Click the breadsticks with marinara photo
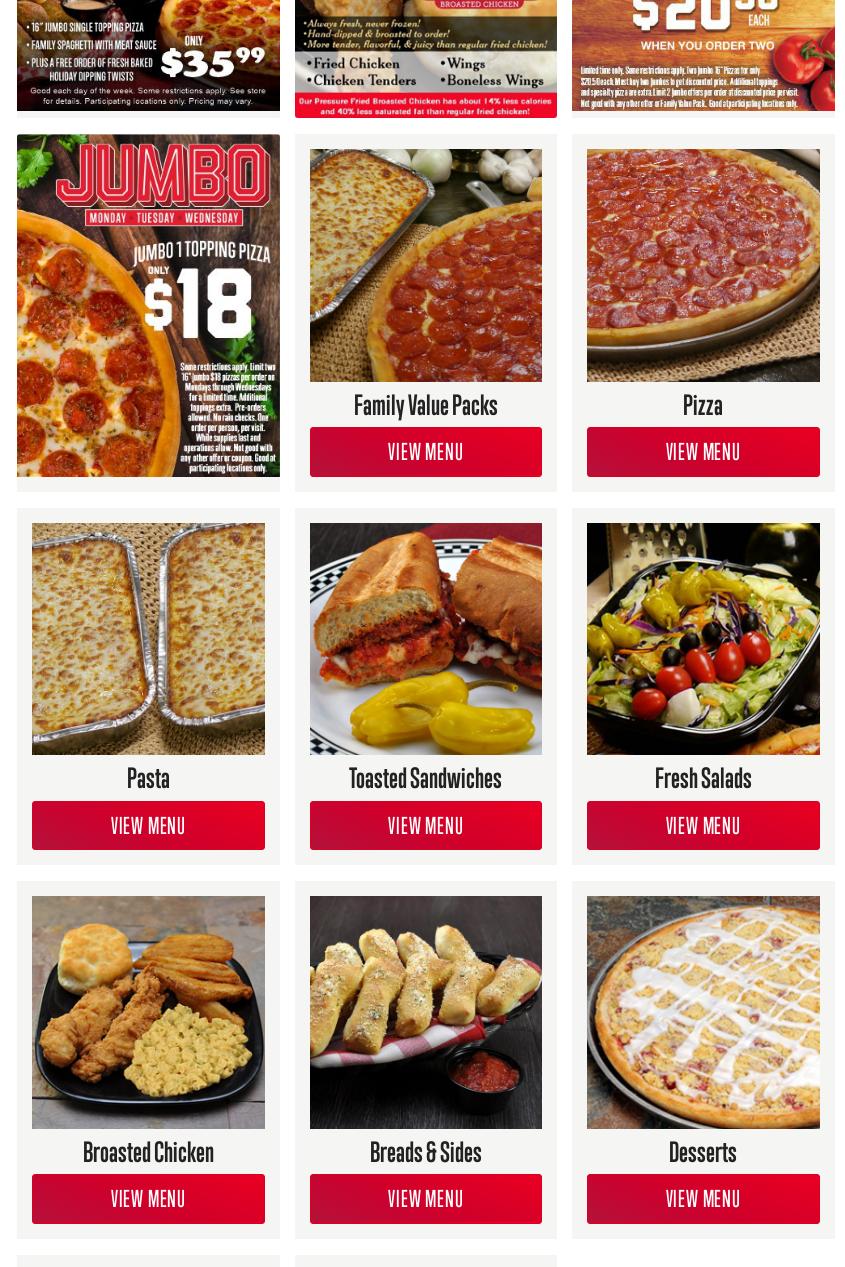The height and width of the screenshot is (1267, 845). click(x=425, y=1012)
